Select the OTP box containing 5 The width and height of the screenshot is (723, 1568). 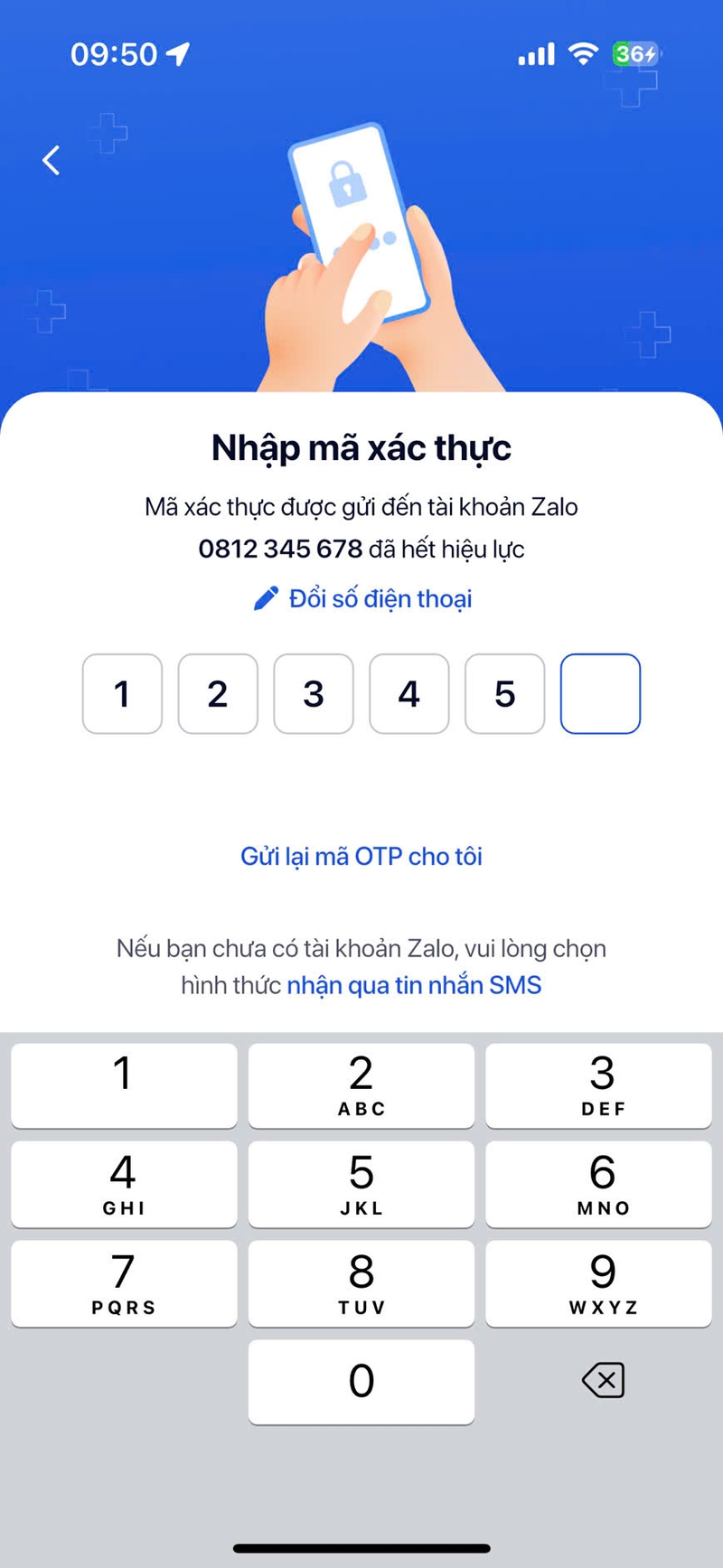(x=505, y=694)
